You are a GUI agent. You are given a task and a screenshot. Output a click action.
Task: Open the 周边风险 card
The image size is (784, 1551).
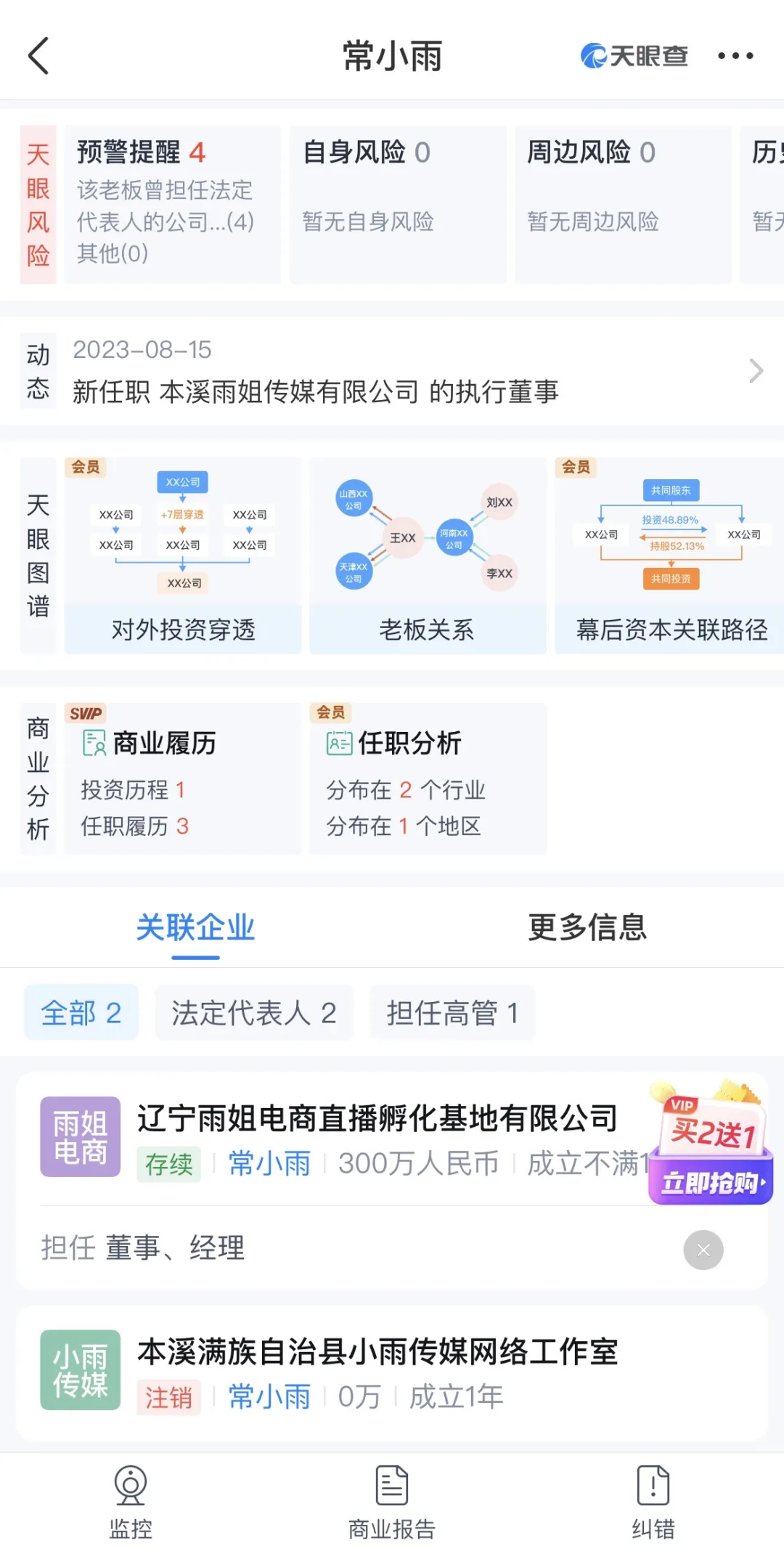click(622, 203)
